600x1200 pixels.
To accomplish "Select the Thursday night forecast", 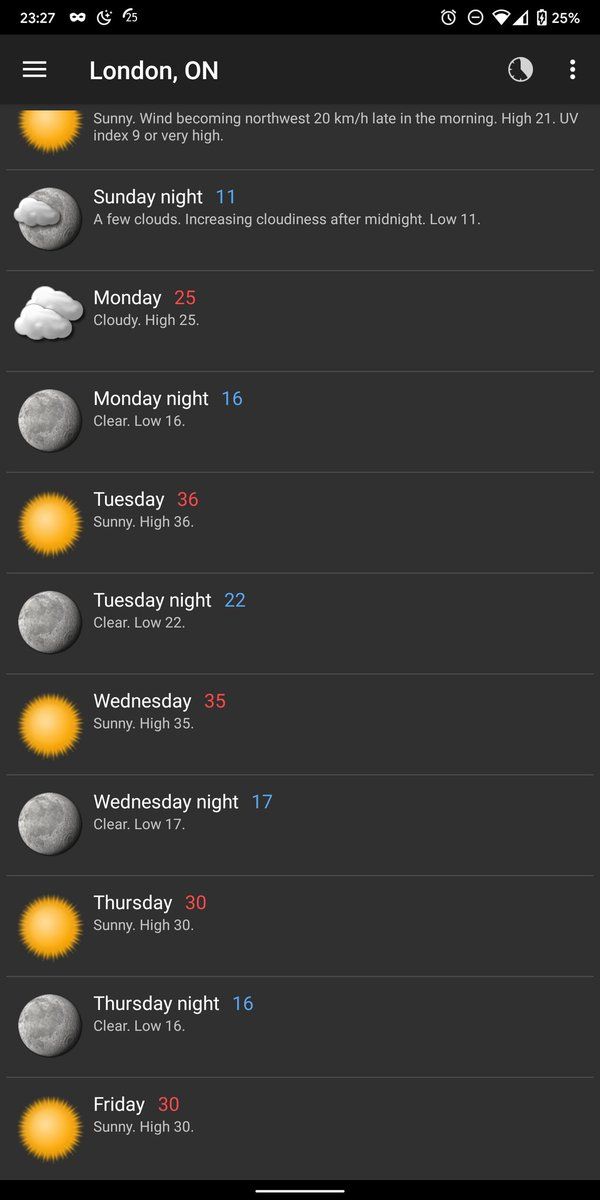I will pos(300,1027).
